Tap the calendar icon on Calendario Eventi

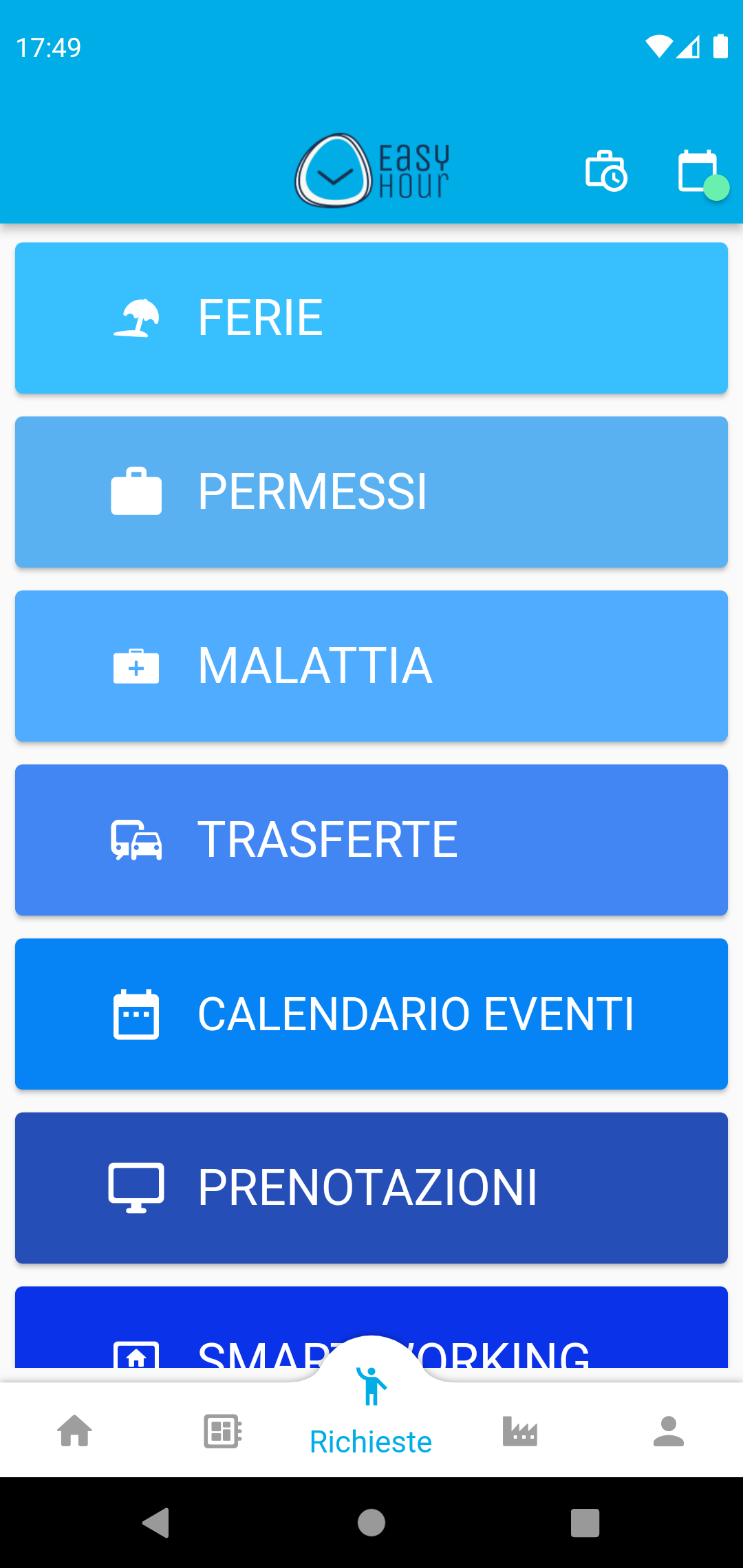(136, 1013)
